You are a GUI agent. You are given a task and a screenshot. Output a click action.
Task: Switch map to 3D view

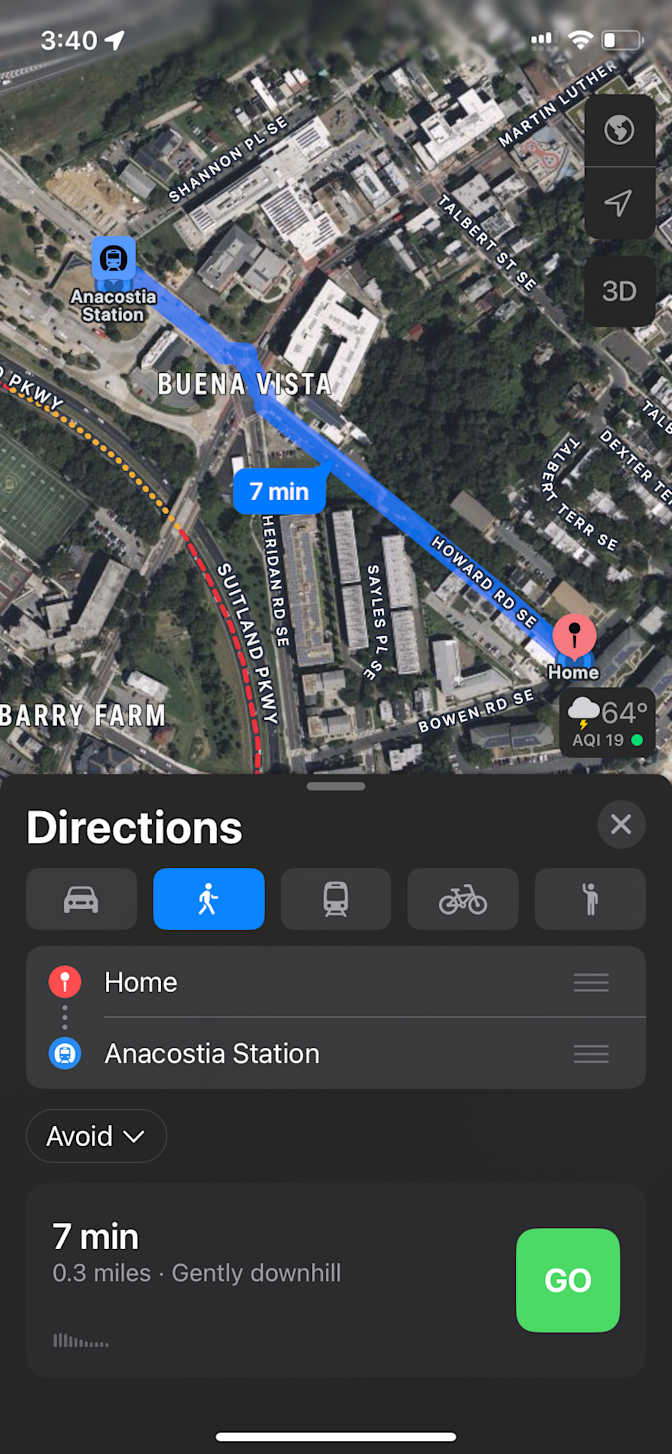click(x=619, y=291)
